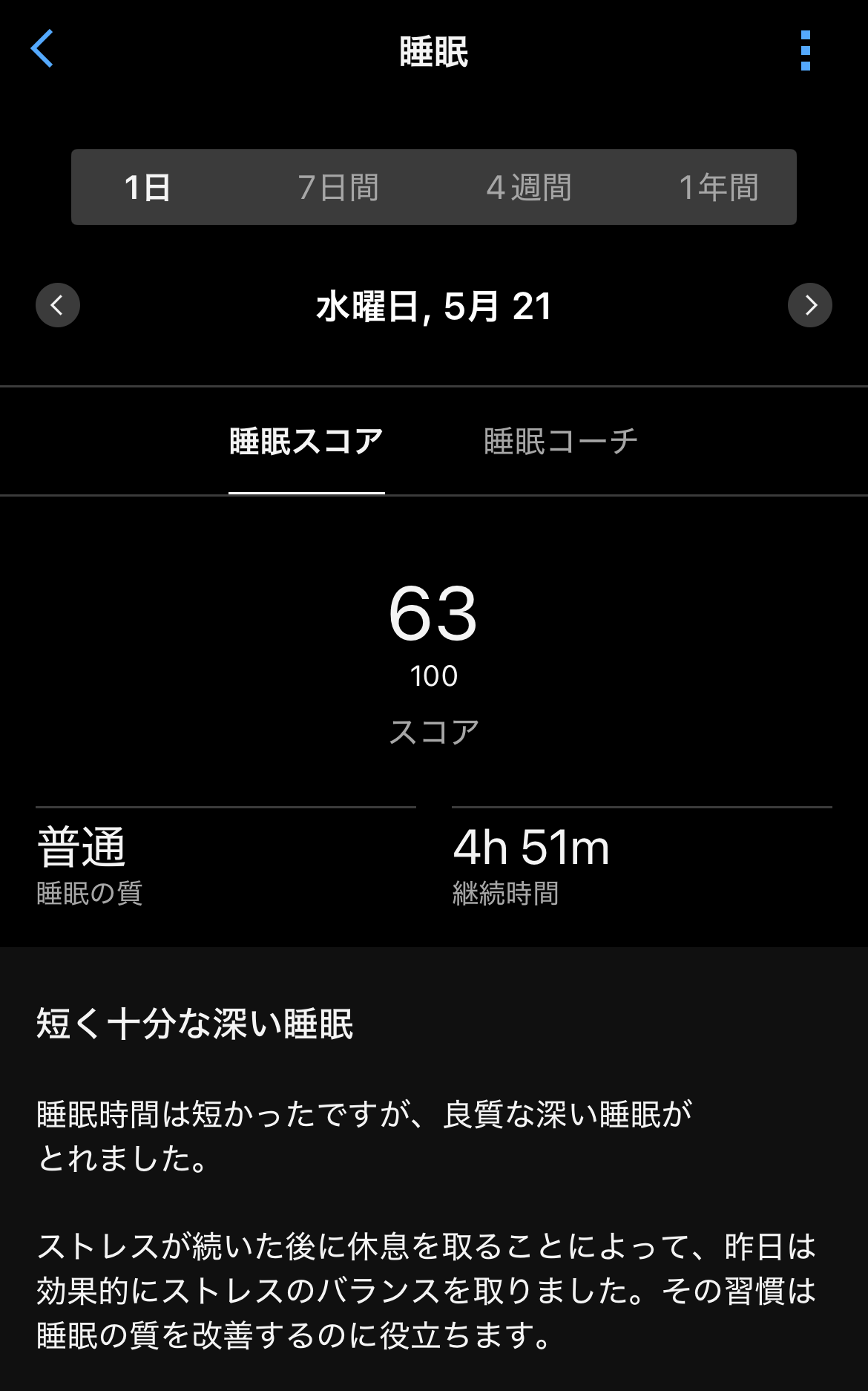Switch to the 4週間 view

click(529, 187)
